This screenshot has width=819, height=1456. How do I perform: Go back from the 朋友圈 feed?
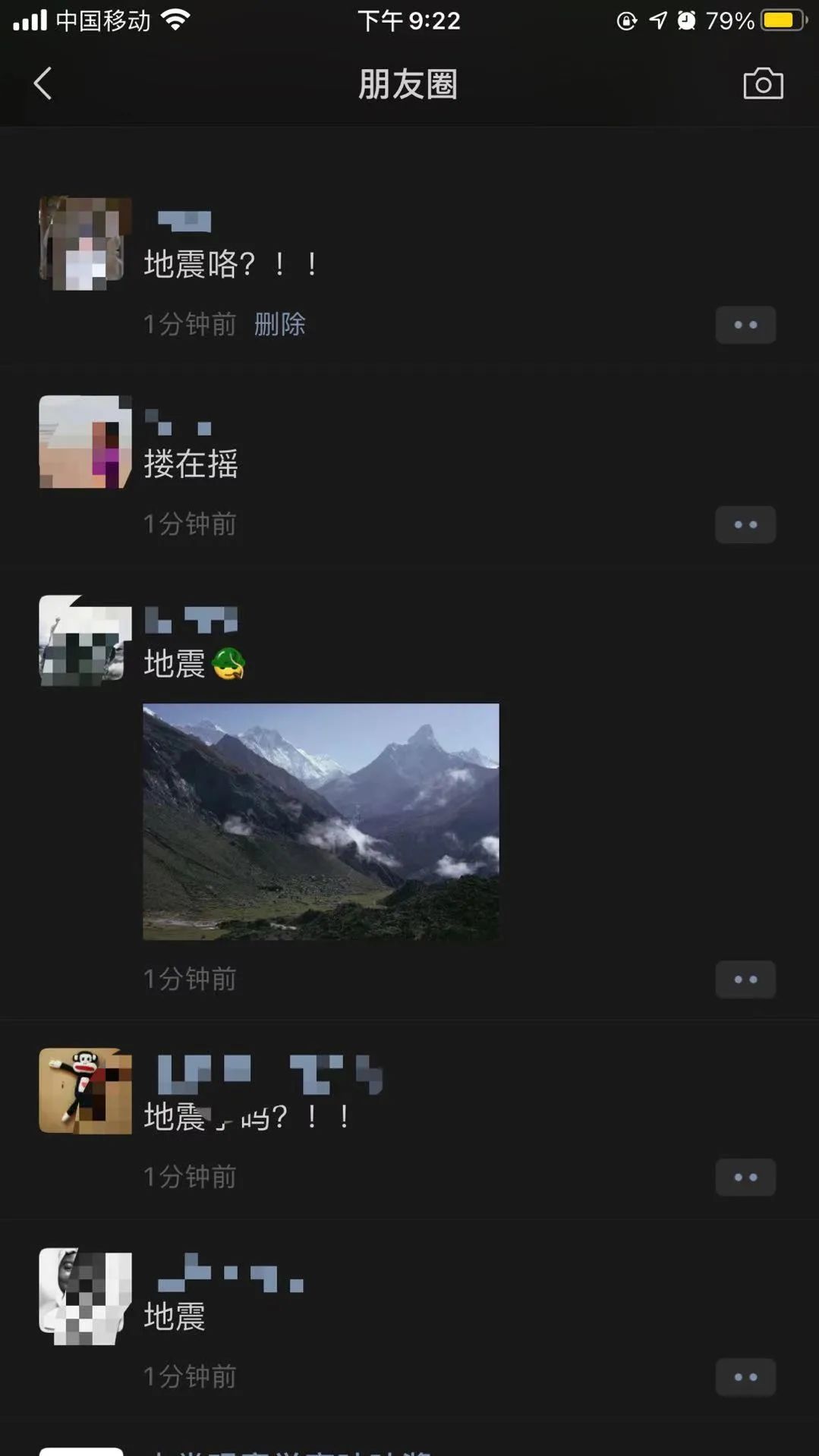coord(43,83)
